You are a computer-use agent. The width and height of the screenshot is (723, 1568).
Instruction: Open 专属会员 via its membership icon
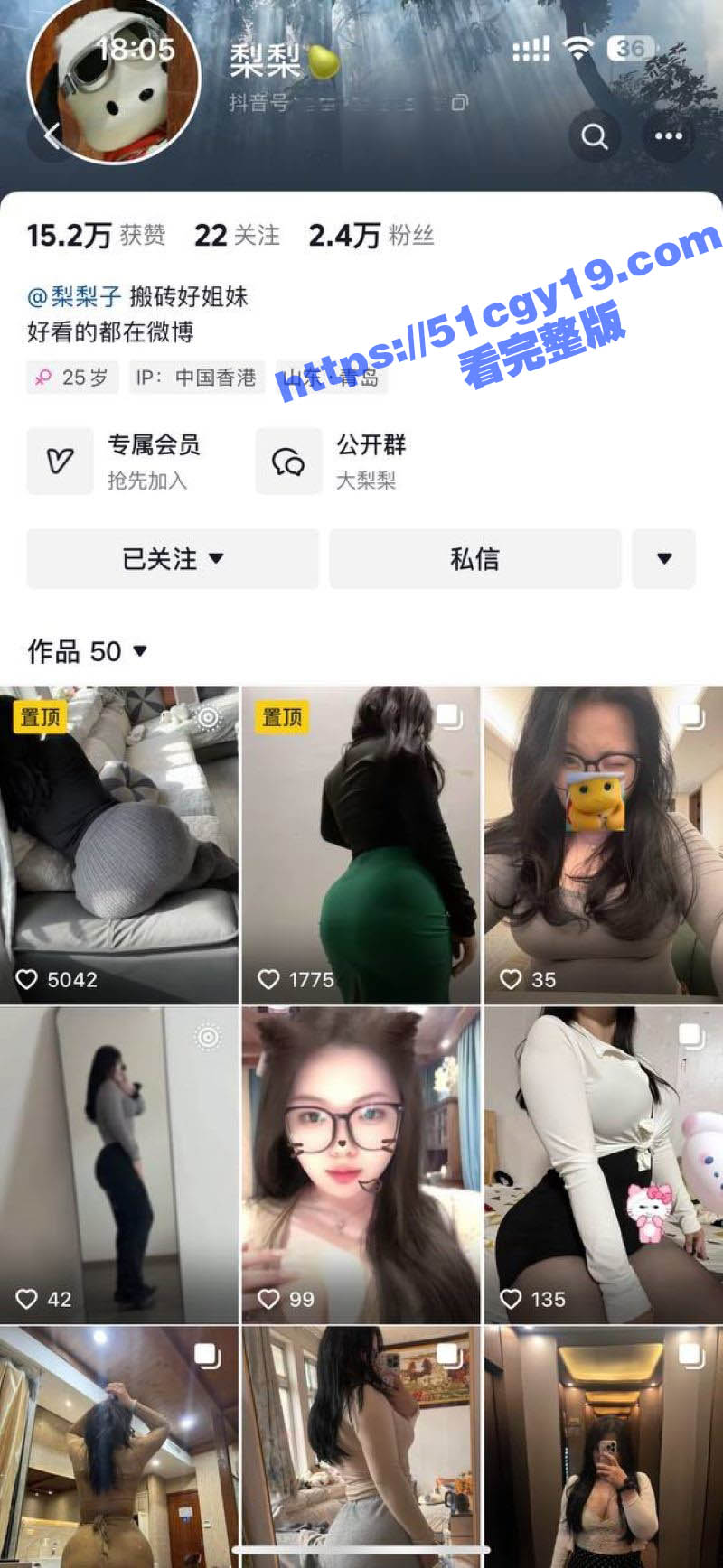point(60,461)
